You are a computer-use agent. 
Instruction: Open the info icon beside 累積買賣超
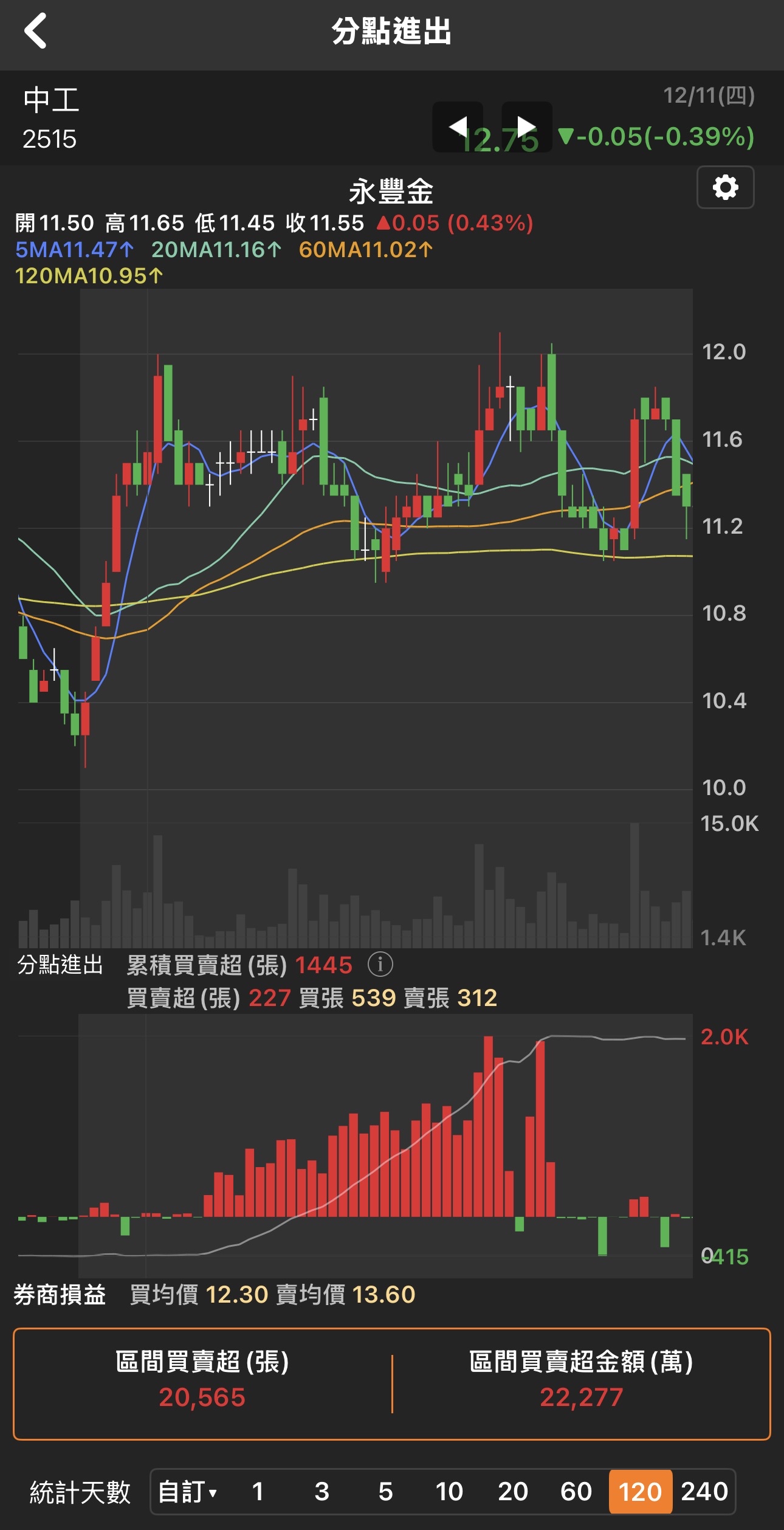pos(380,964)
